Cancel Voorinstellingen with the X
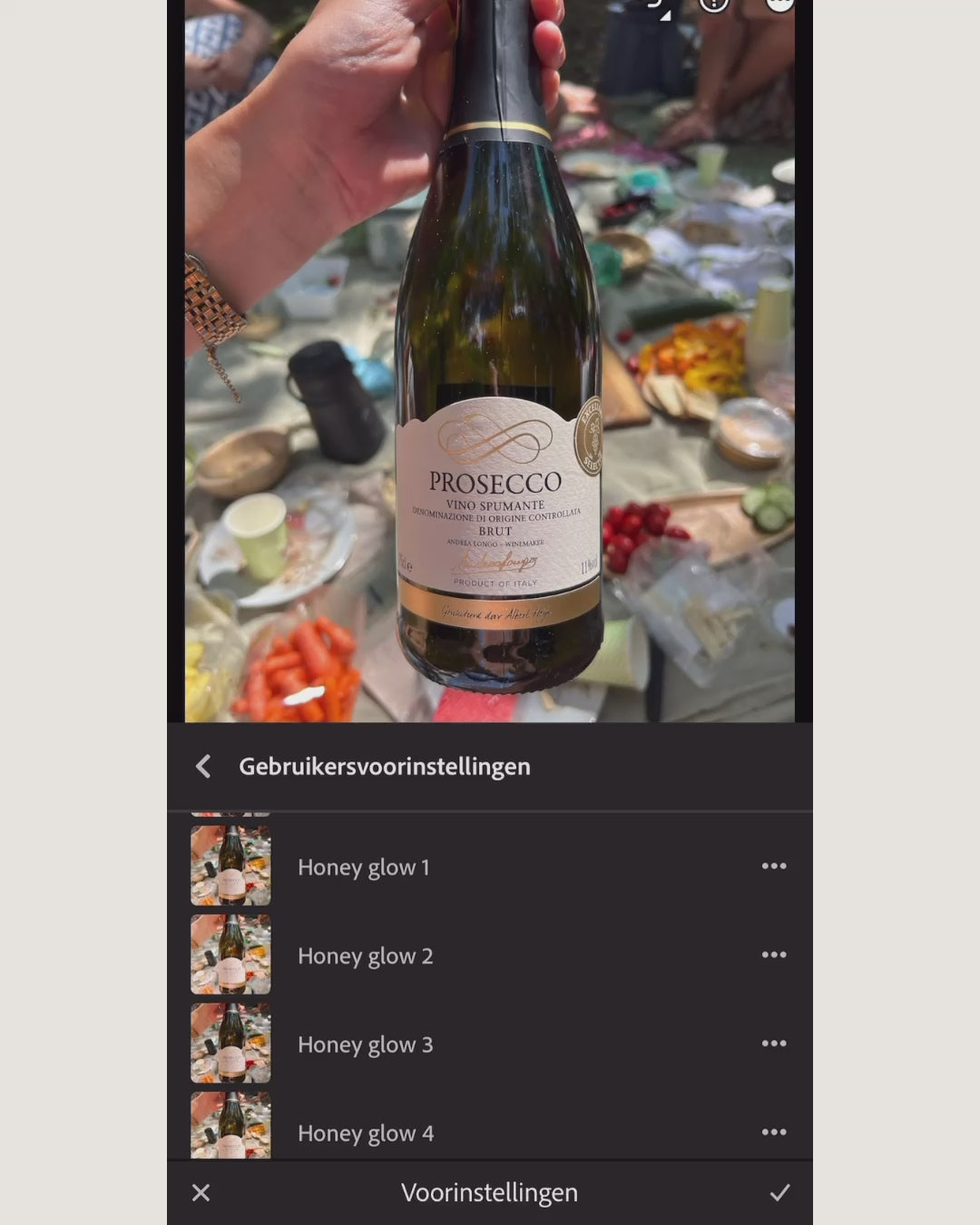Image resolution: width=980 pixels, height=1225 pixels. pyautogui.click(x=201, y=1192)
